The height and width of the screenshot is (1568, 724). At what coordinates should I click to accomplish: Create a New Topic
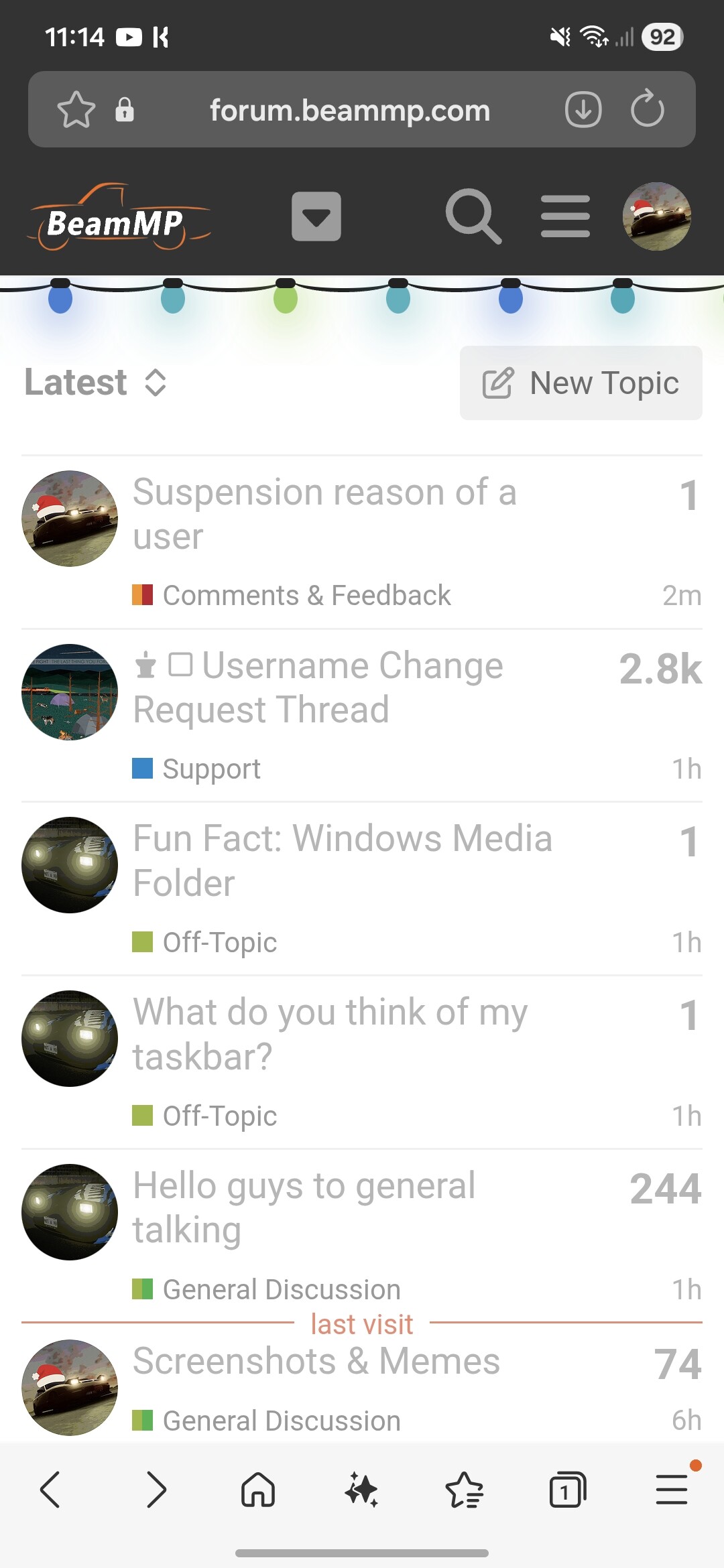[581, 383]
